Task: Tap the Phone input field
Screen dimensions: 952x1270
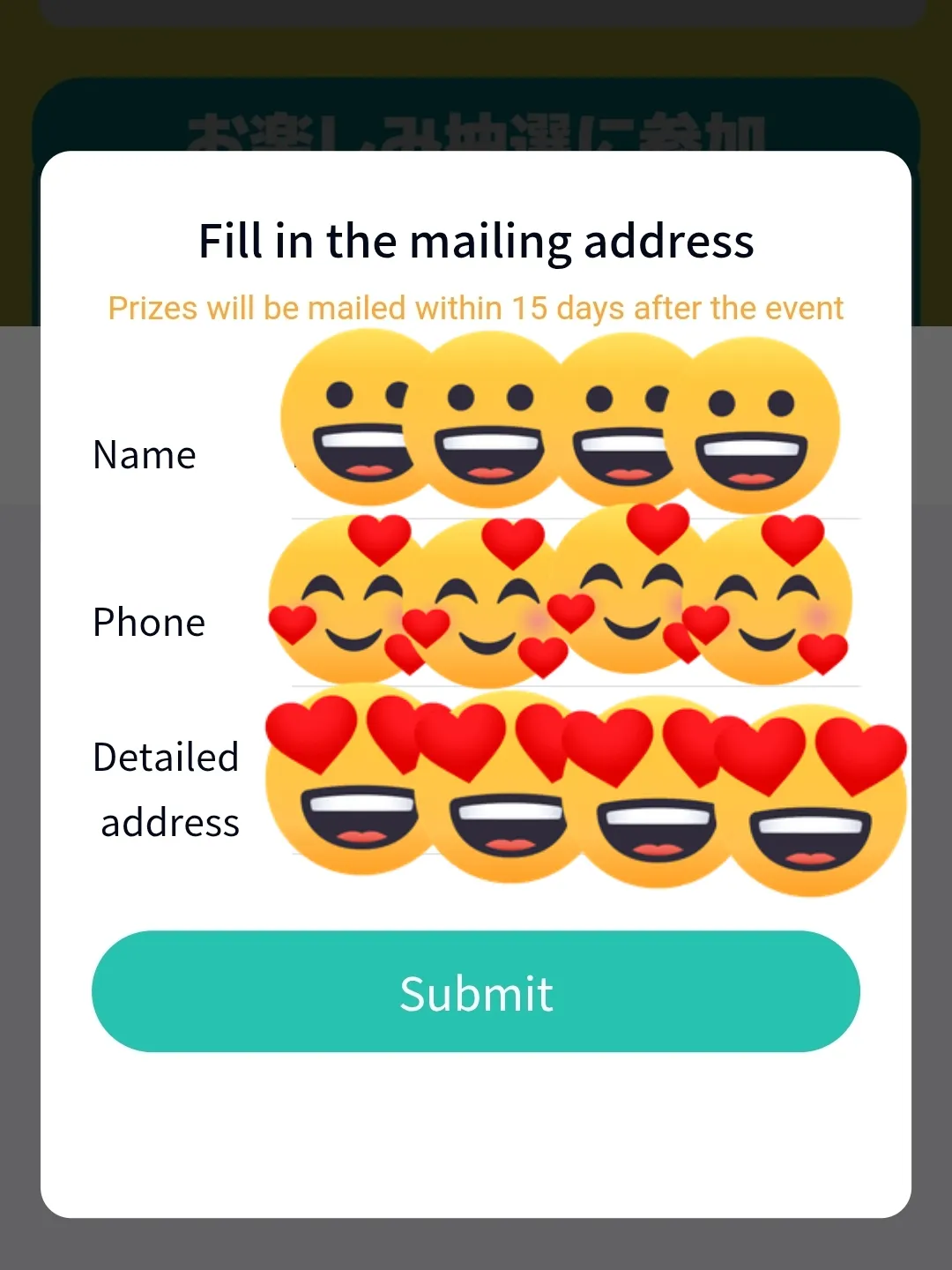Action: click(x=575, y=623)
